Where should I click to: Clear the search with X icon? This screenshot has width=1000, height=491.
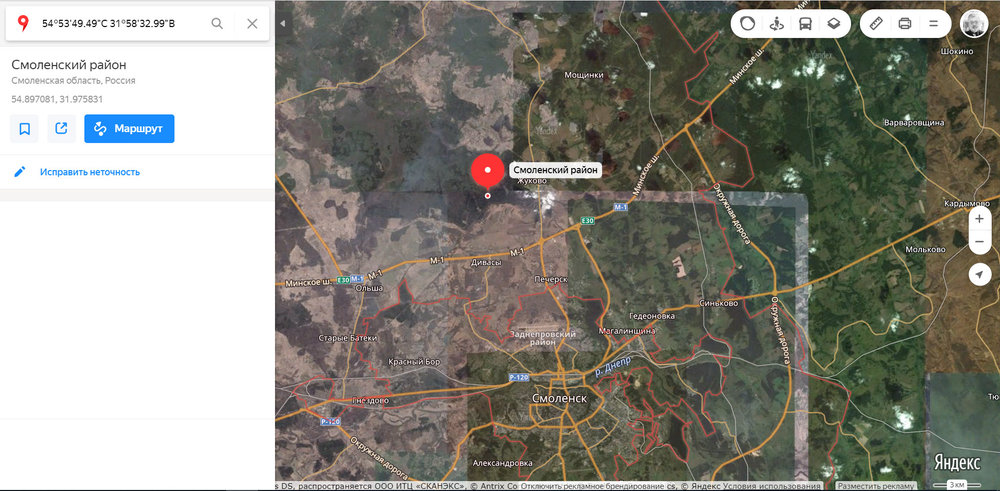point(252,23)
